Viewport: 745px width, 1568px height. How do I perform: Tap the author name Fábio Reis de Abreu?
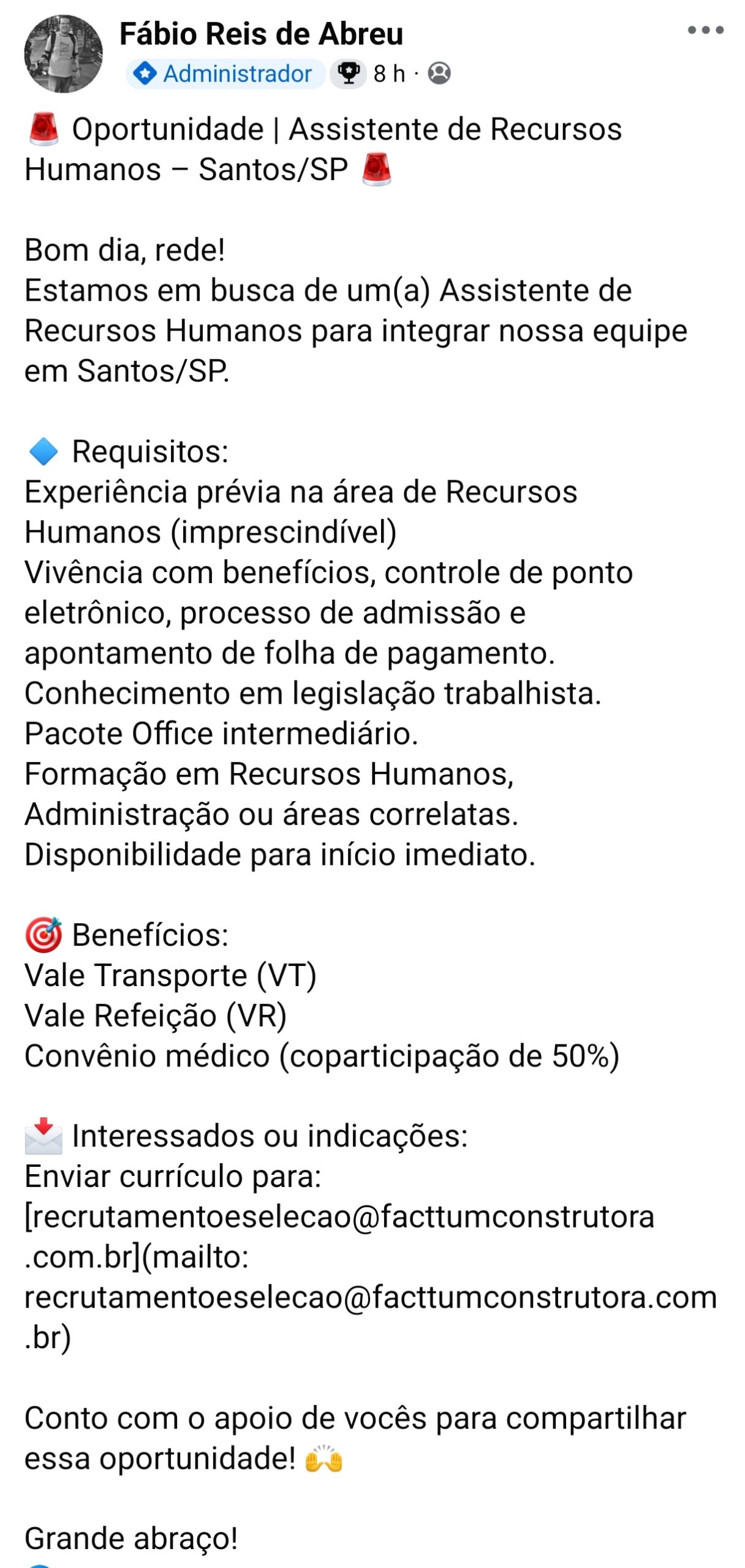261,34
